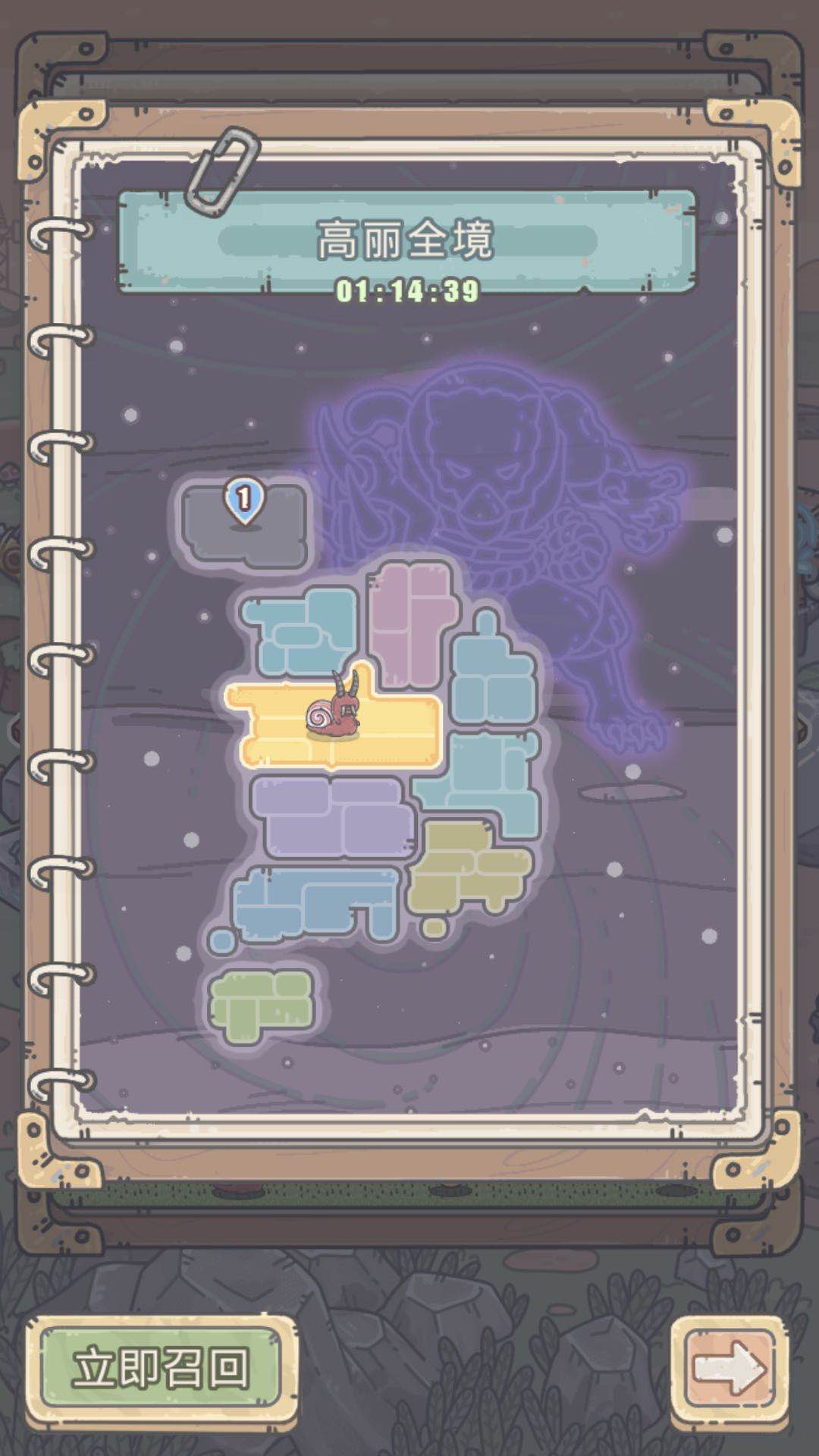Tap the 立即召回 recall button
This screenshot has height=1456, width=819.
[161, 1368]
